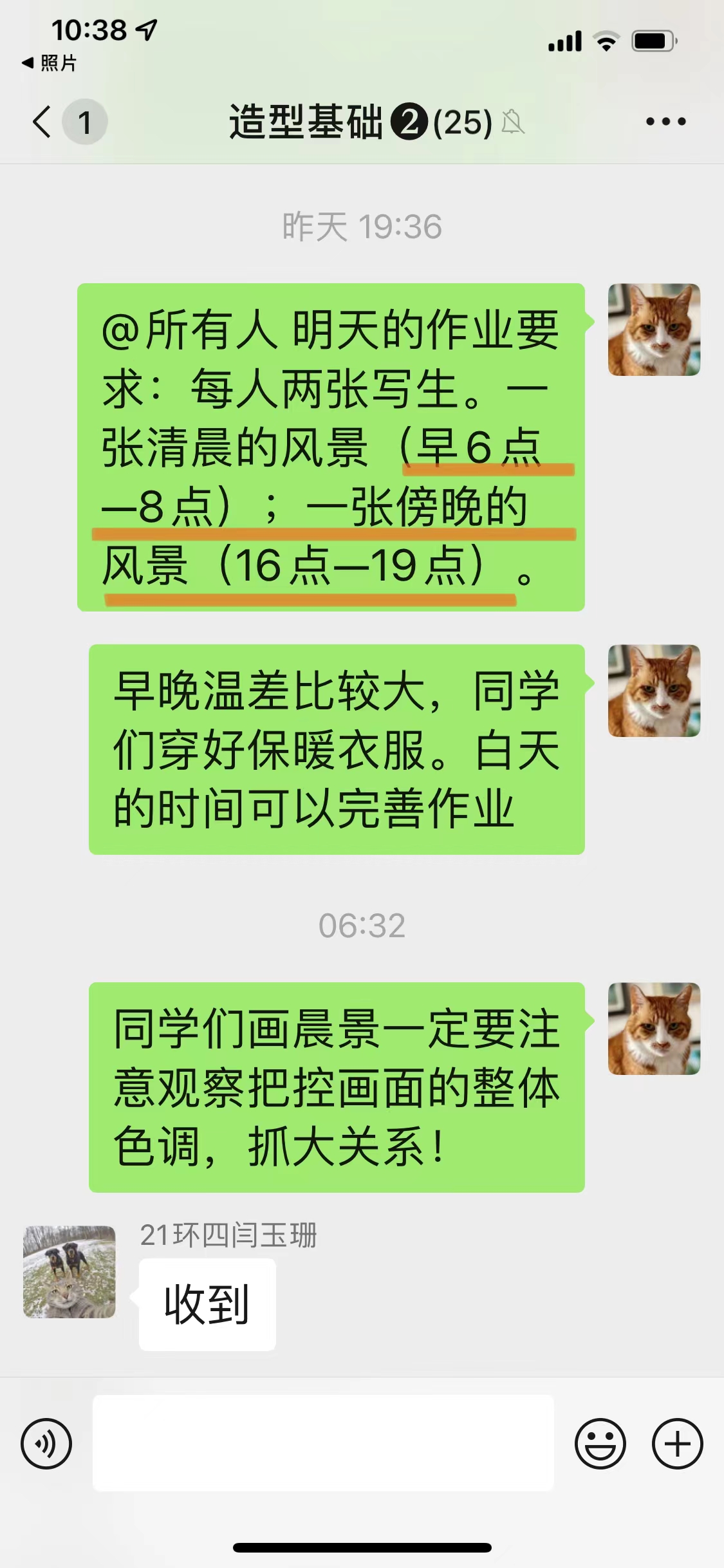724x1568 pixels.
Task: Go back to the chat list
Action: (x=44, y=122)
